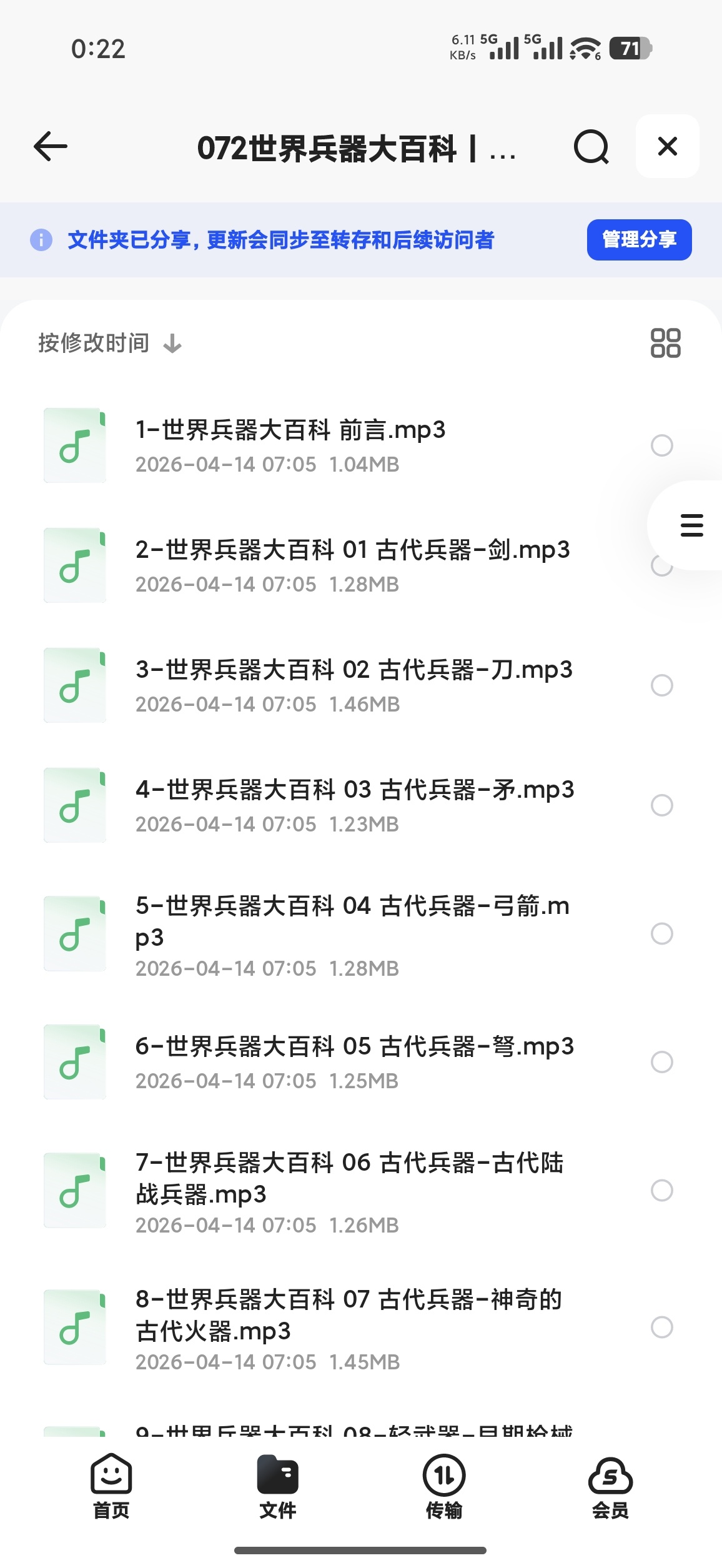Viewport: 722px width, 1568px height.
Task: Open search in this folder
Action: point(591,147)
